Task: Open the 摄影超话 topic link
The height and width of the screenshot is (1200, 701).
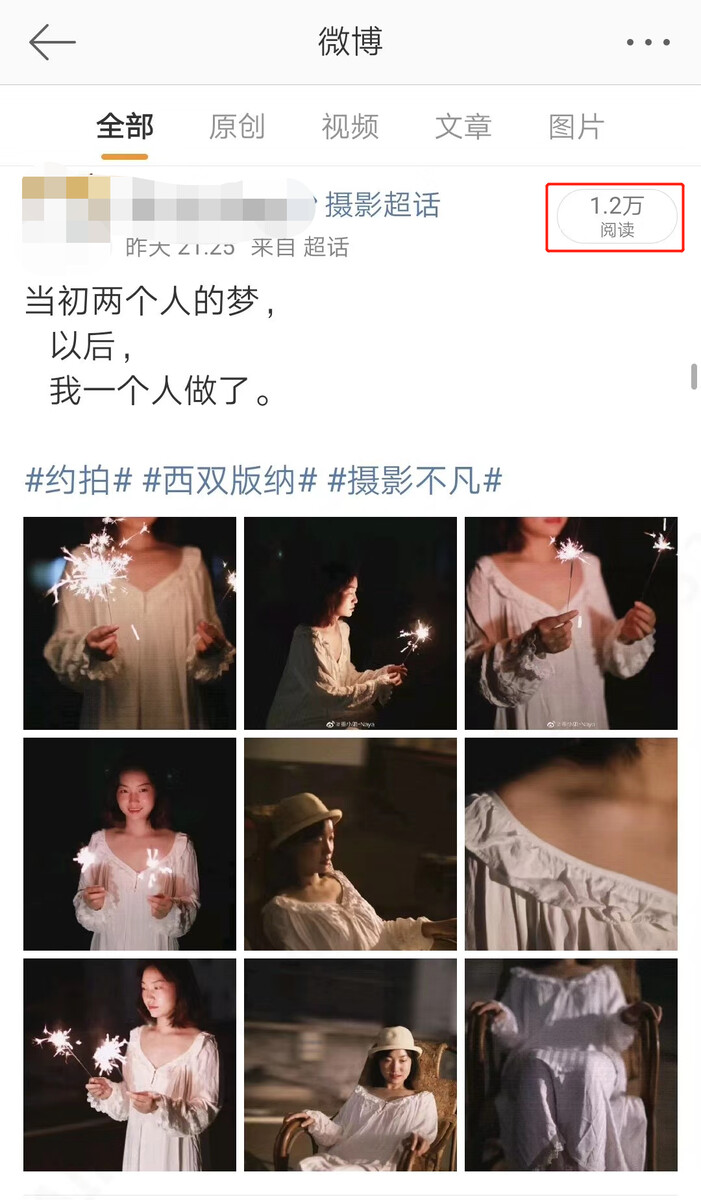Action: point(382,205)
